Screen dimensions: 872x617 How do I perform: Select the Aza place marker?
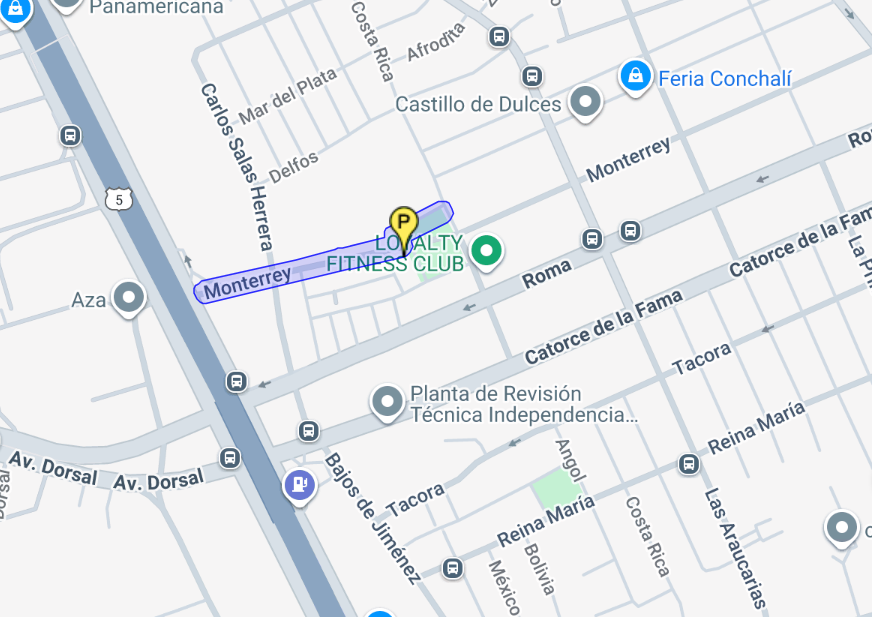pyautogui.click(x=128, y=297)
